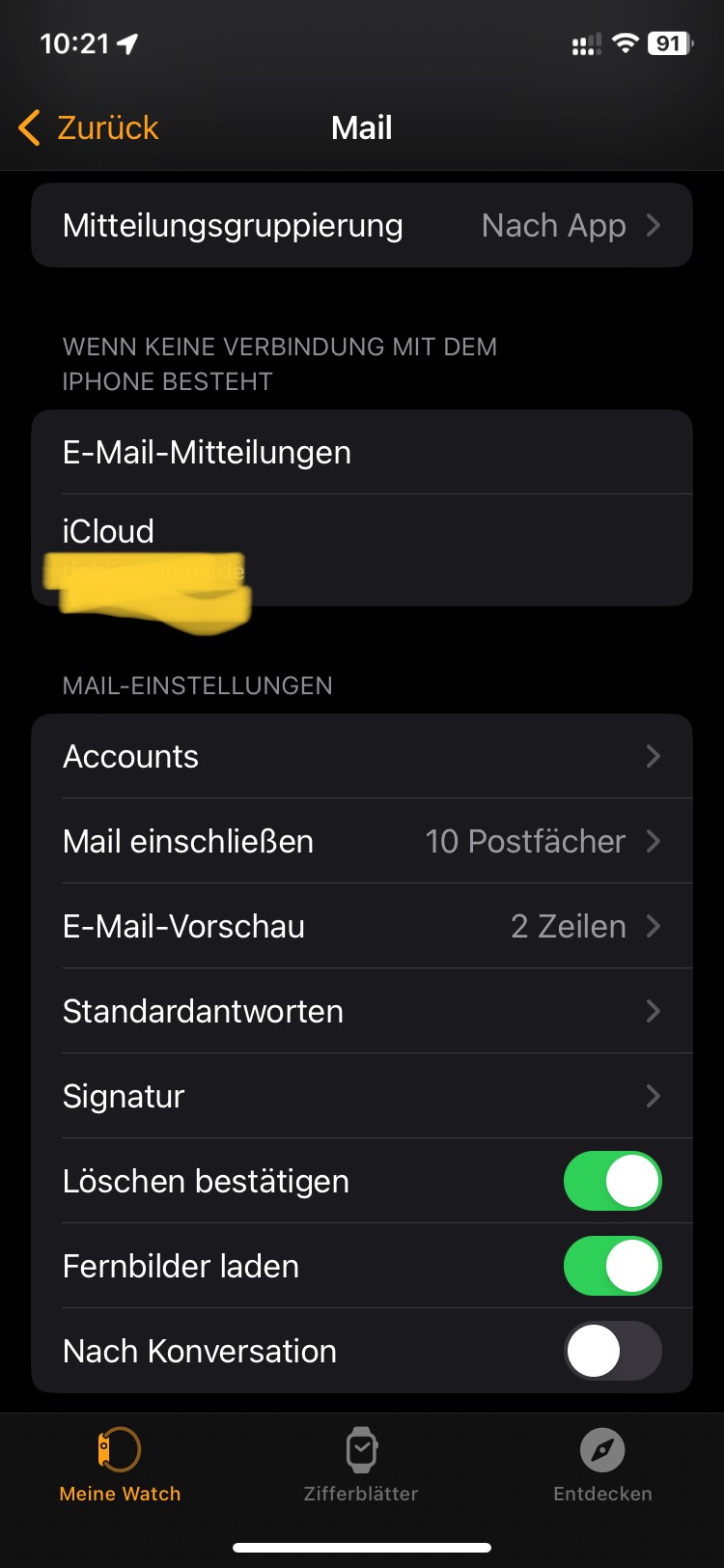Viewport: 724px width, 1568px height.
Task: Enable Nach Konversation toggle
Action: coord(613,1351)
